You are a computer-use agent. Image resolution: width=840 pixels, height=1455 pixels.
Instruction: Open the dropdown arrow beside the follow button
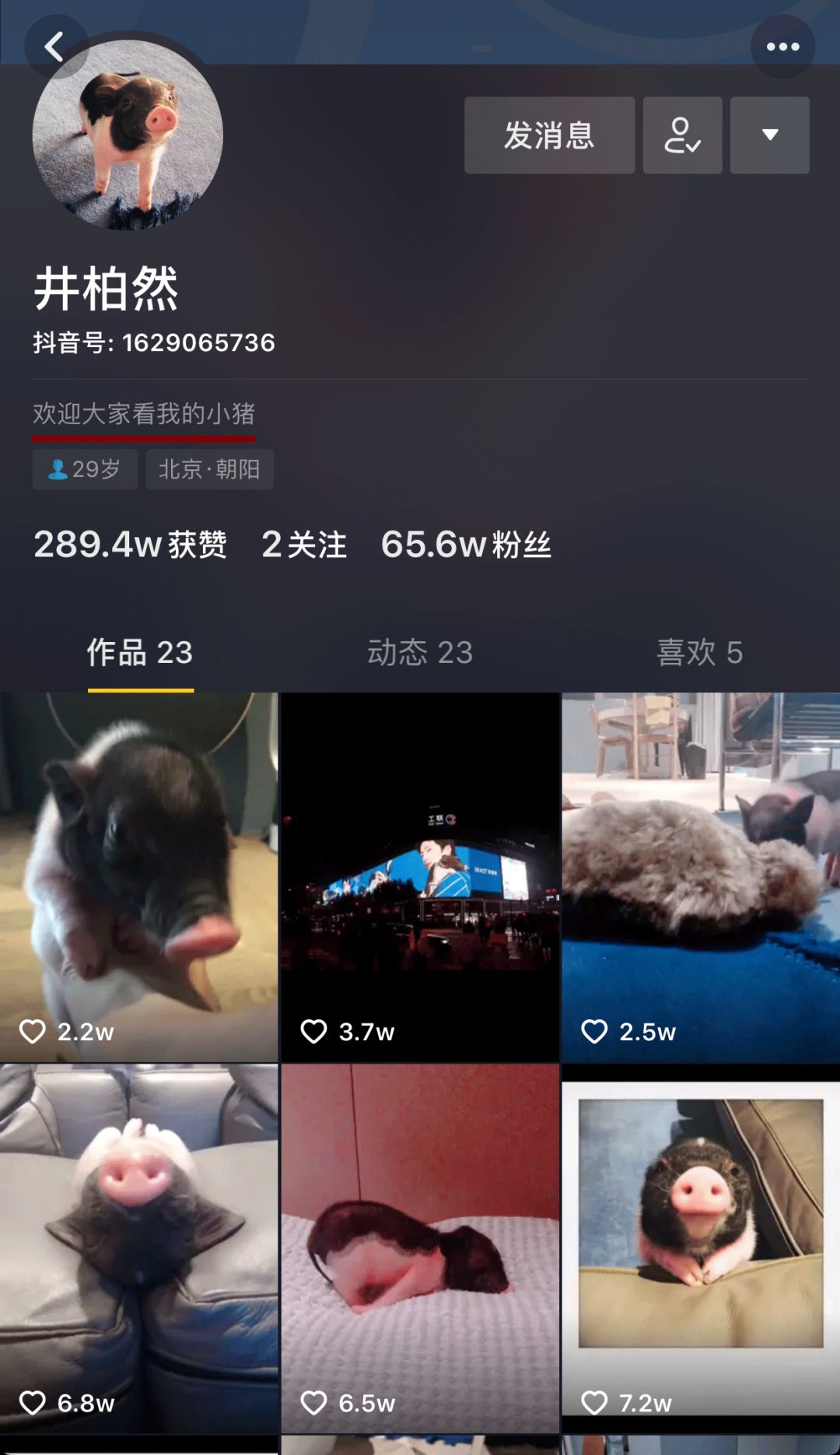(x=769, y=135)
